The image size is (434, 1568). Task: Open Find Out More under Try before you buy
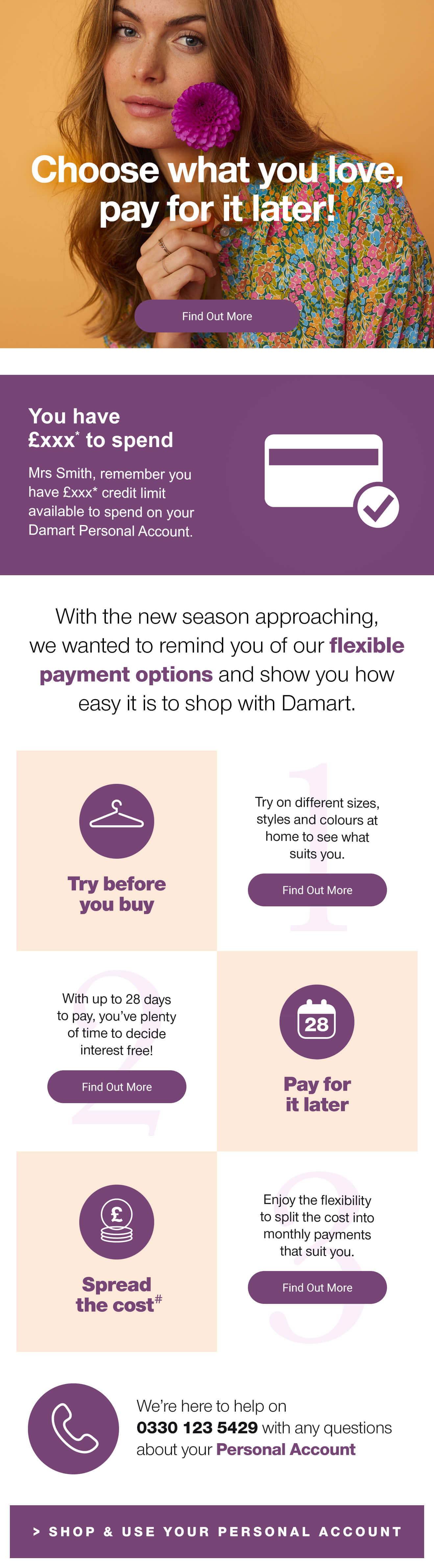click(317, 890)
